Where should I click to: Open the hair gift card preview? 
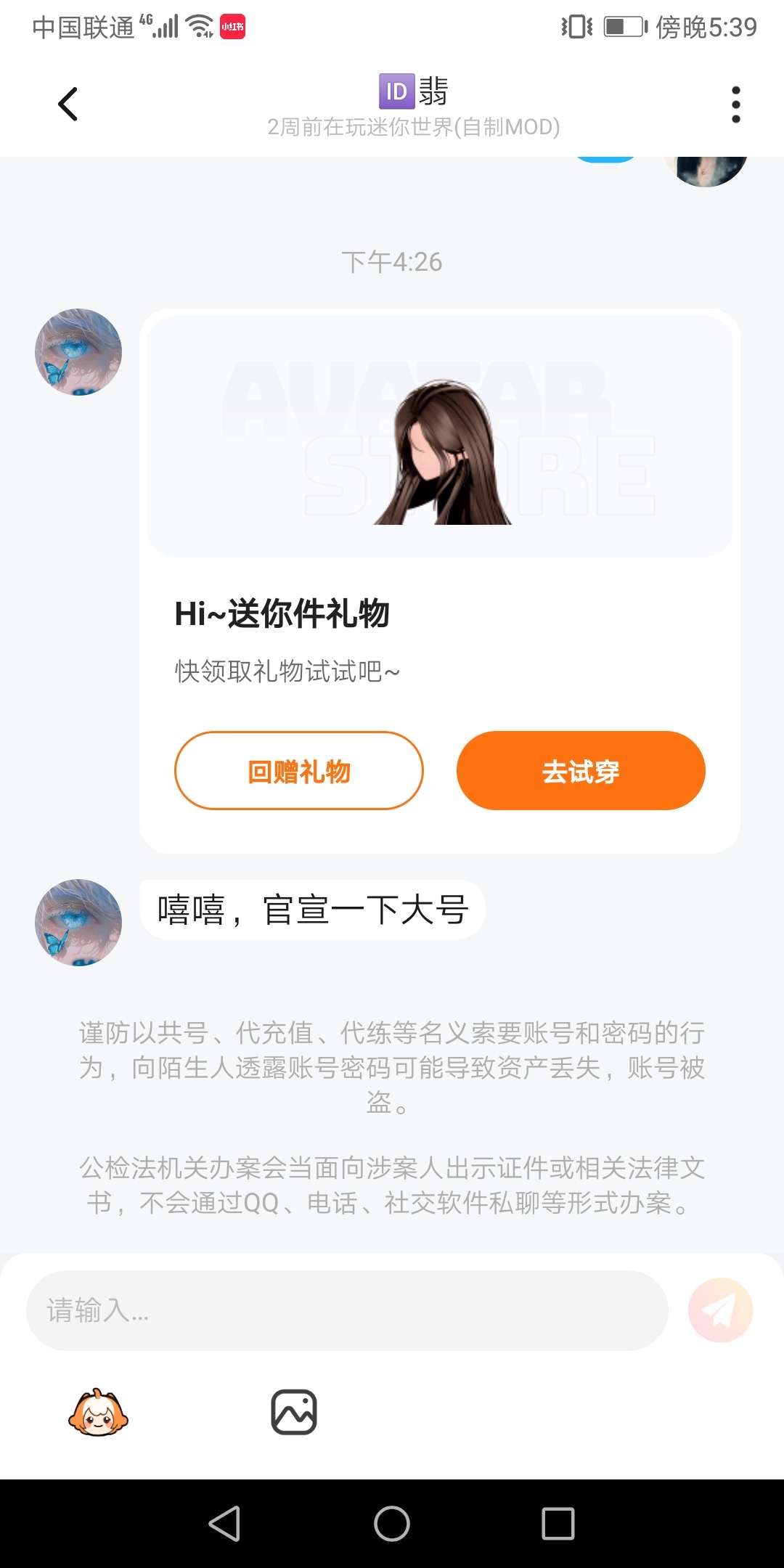coord(440,436)
